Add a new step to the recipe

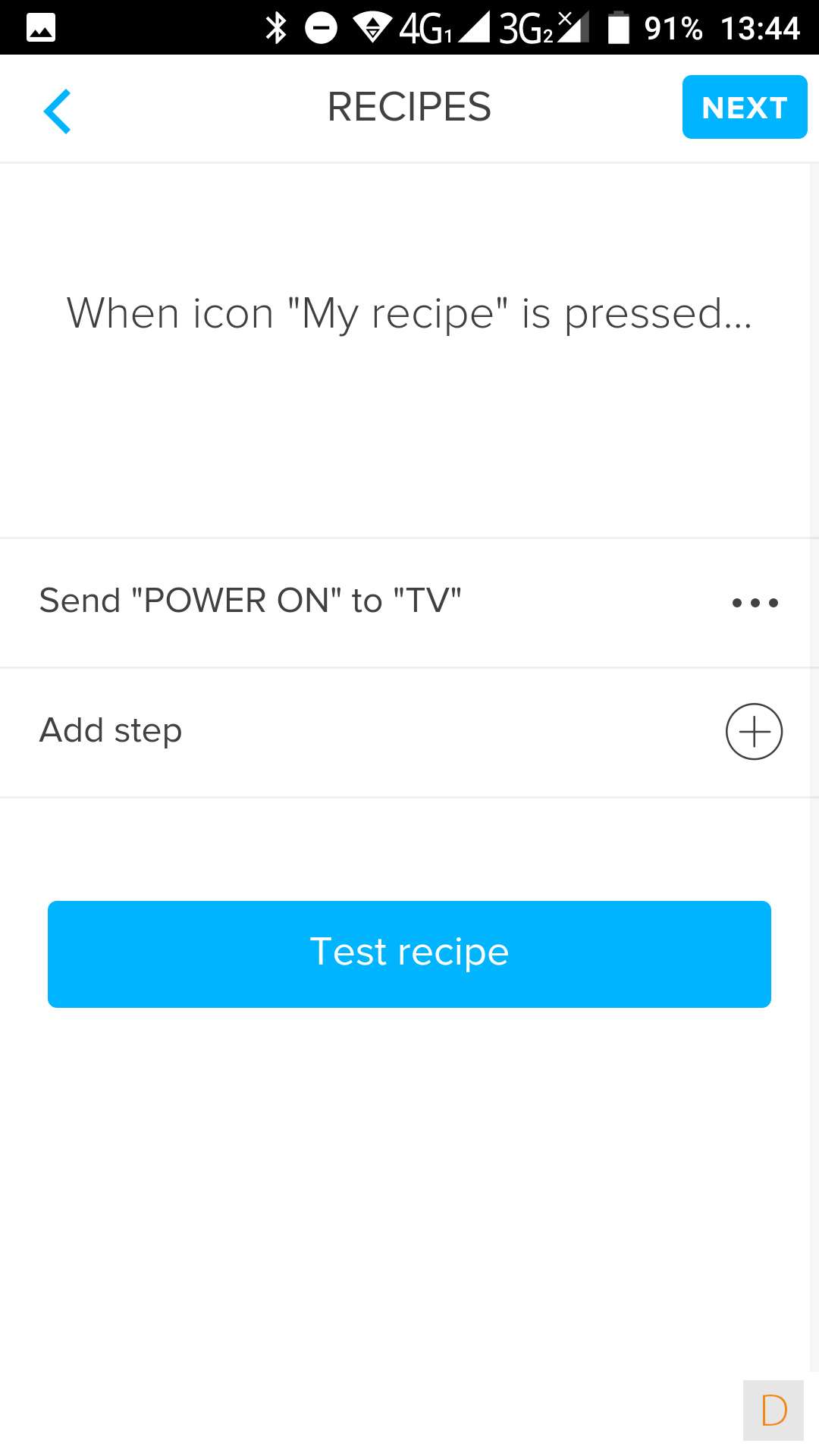point(754,732)
